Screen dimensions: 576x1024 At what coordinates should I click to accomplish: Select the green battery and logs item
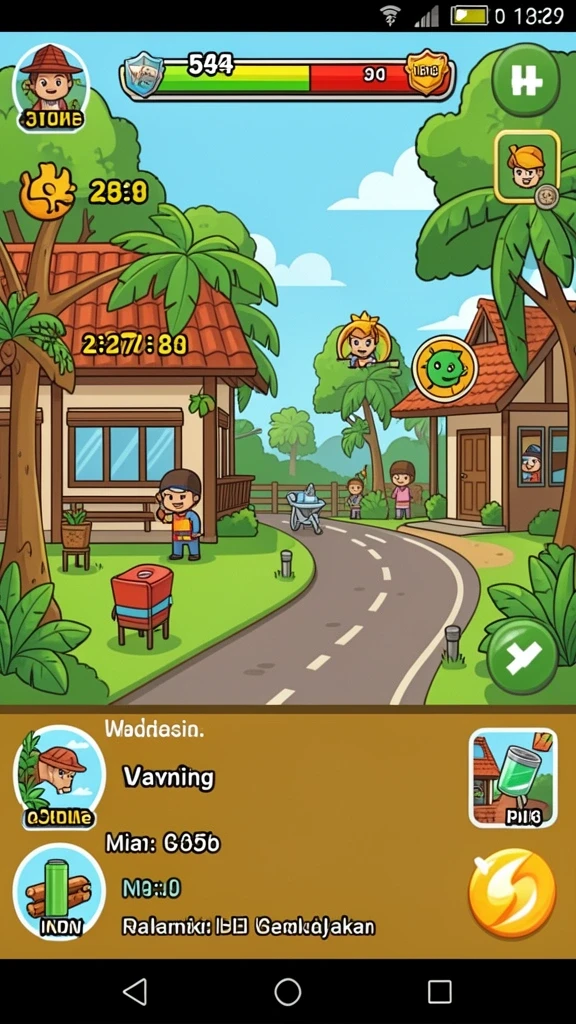click(59, 891)
